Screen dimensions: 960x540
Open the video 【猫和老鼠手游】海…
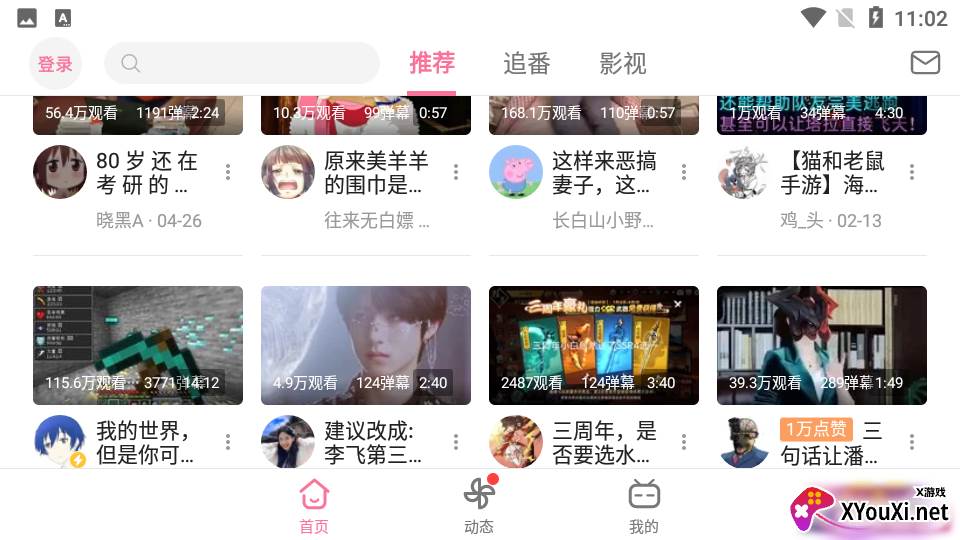[832, 173]
